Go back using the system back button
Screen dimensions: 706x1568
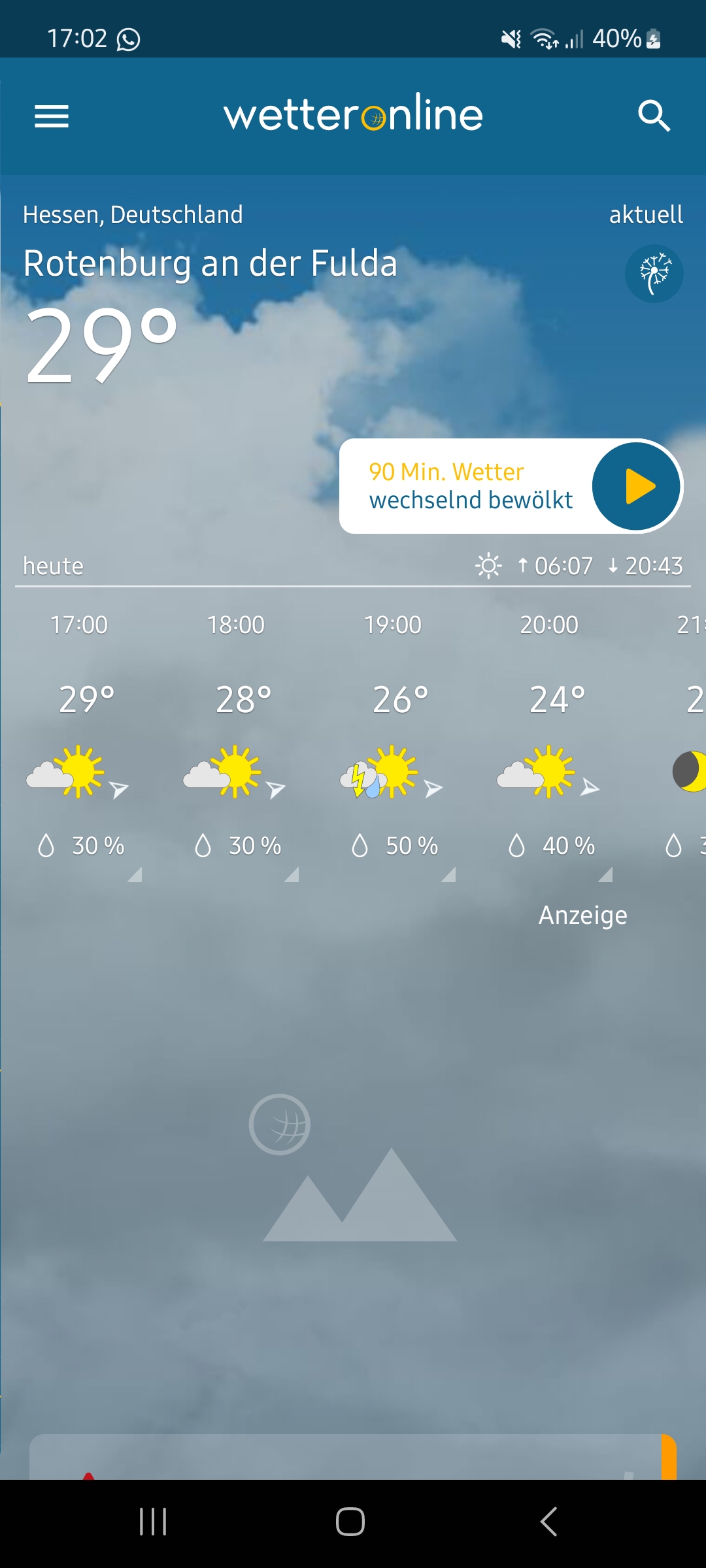(549, 1522)
